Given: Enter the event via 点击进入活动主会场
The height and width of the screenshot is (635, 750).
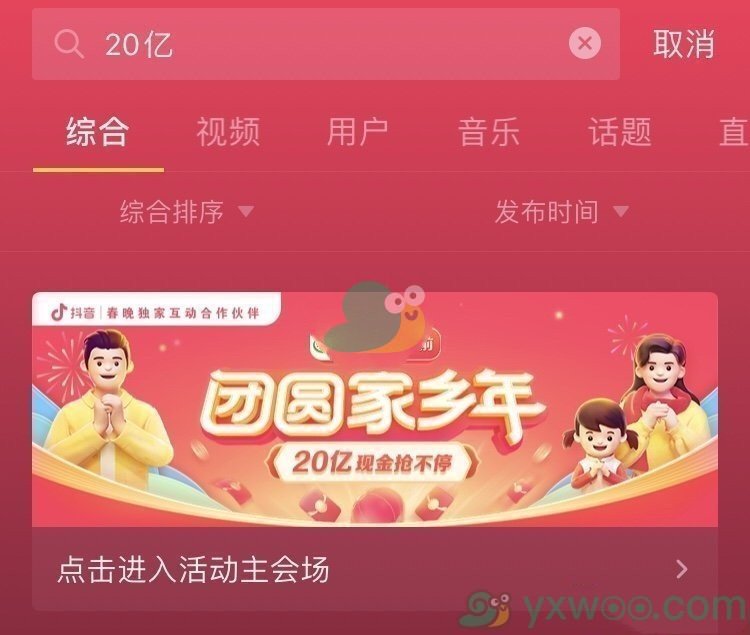Looking at the screenshot, I should point(375,569).
